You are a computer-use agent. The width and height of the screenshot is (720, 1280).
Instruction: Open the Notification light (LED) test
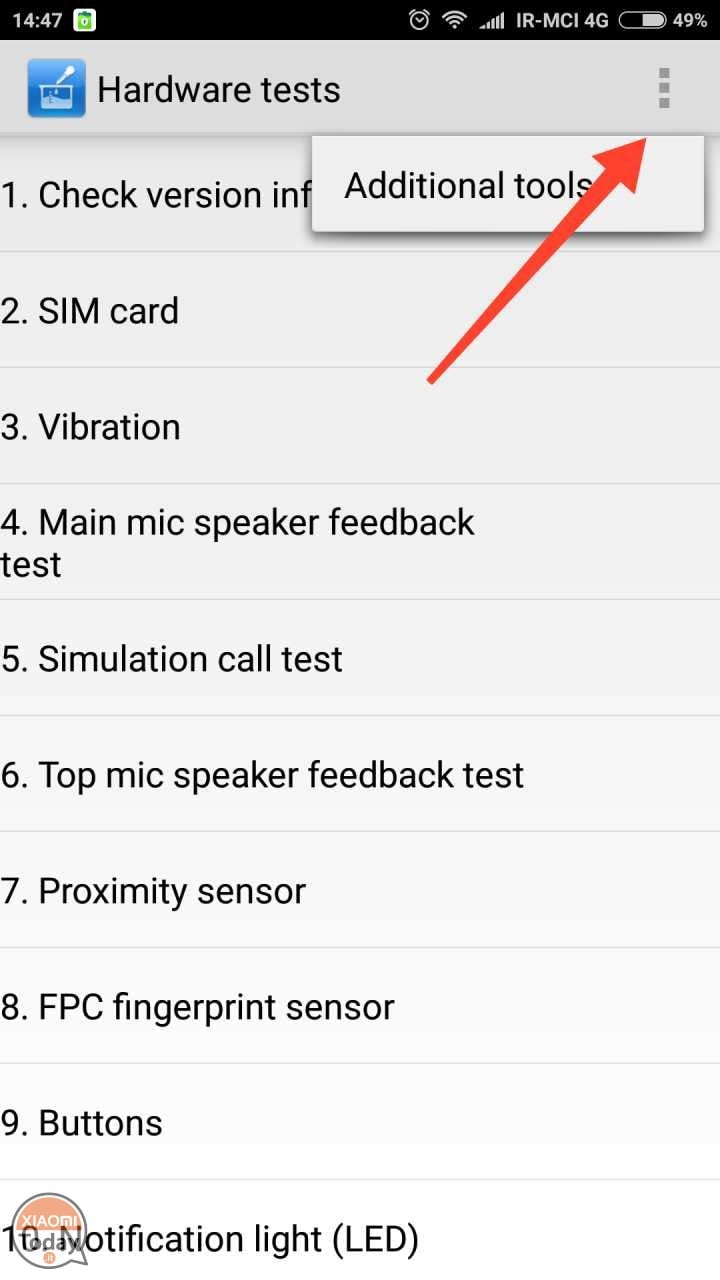pyautogui.click(x=360, y=1231)
